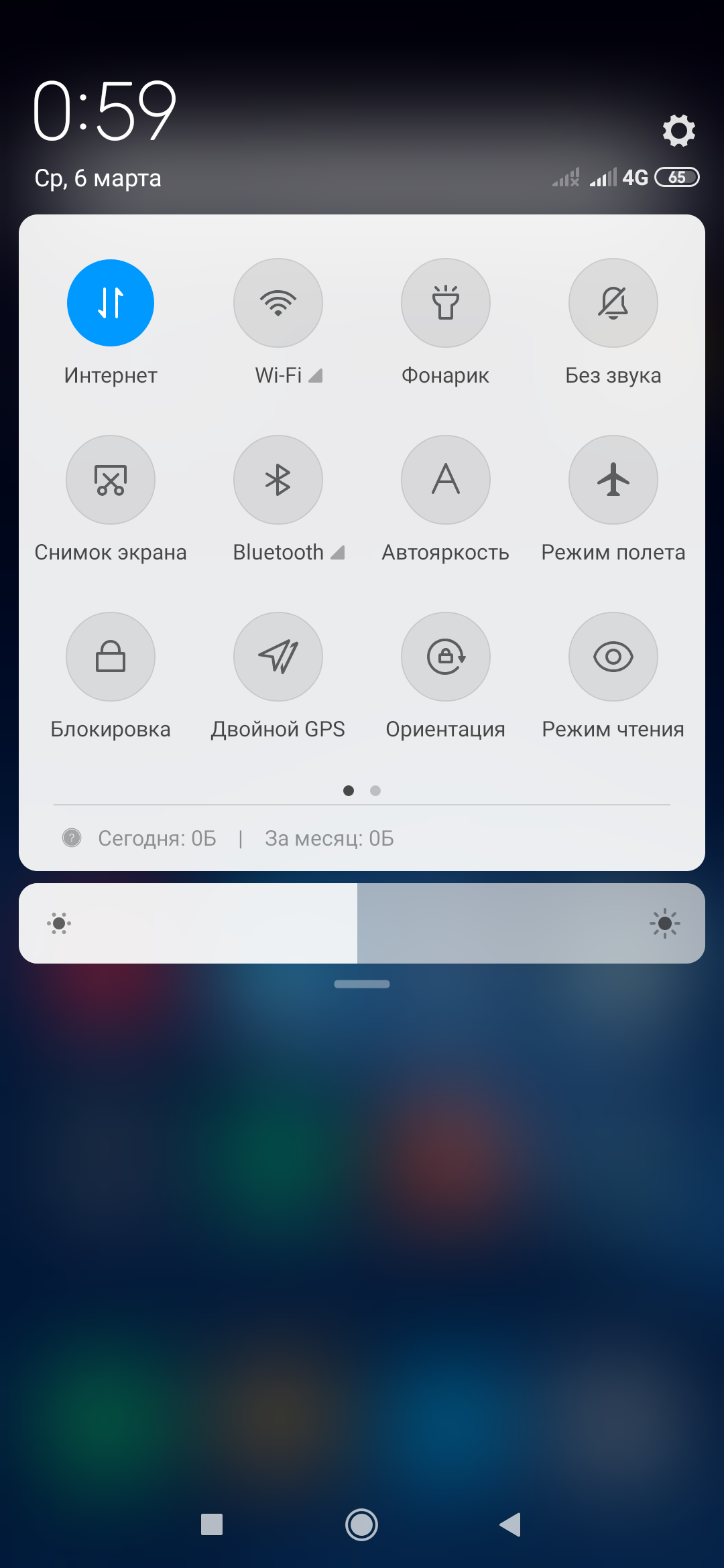Viewport: 724px width, 1568px height.
Task: Switch on Режим полета airplane mode
Action: tap(613, 480)
